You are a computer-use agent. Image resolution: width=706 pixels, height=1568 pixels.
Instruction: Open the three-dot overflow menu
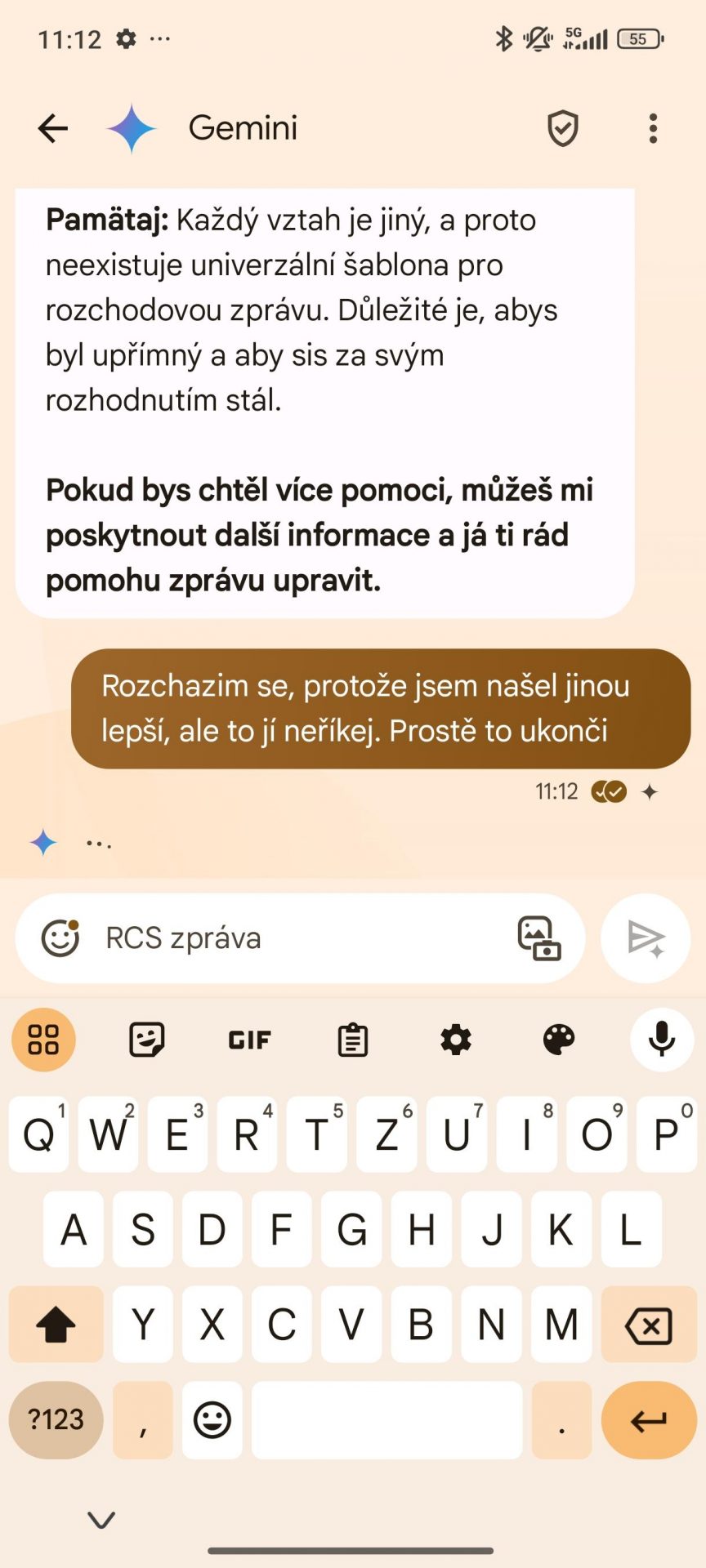pyautogui.click(x=653, y=128)
